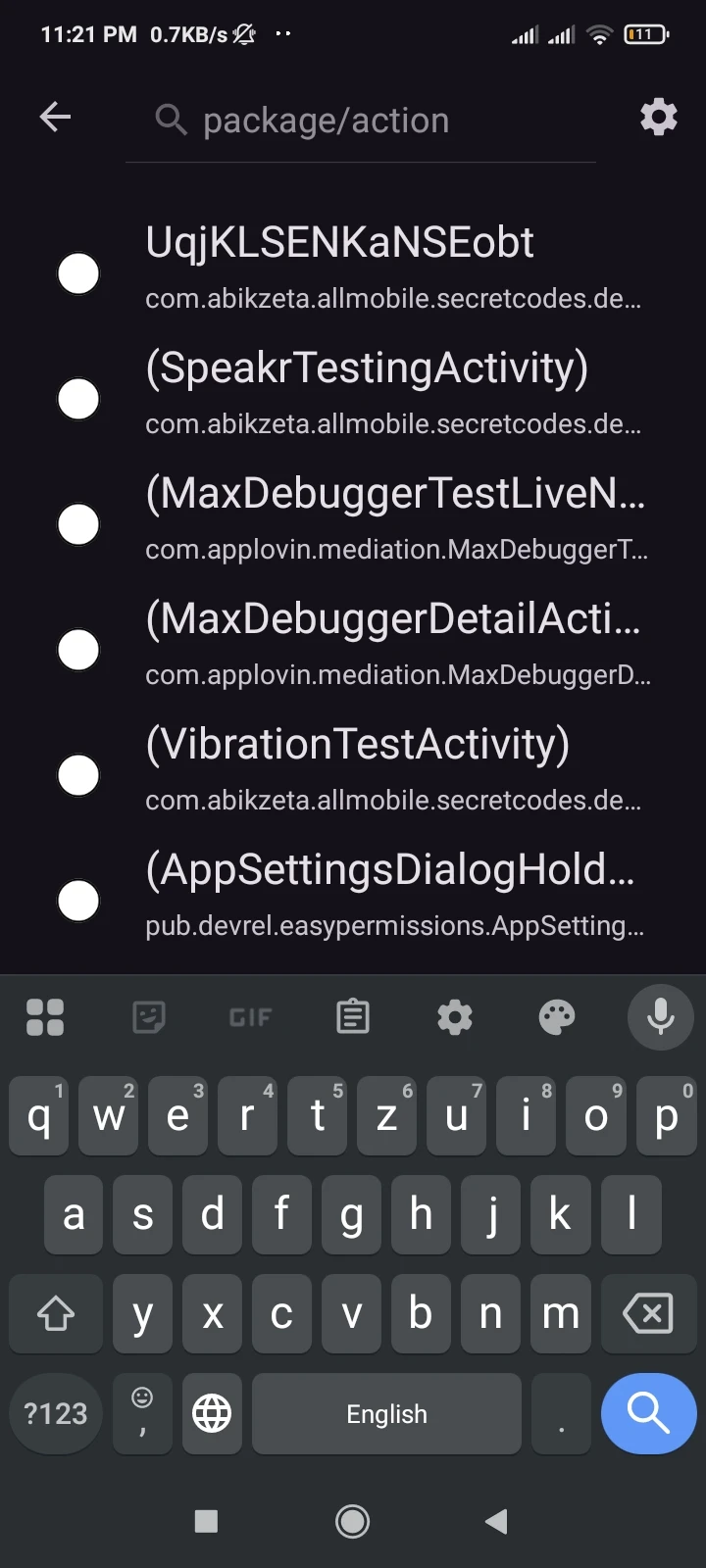
Task: Tap the emoji key beside ?123
Action: [x=142, y=1414]
